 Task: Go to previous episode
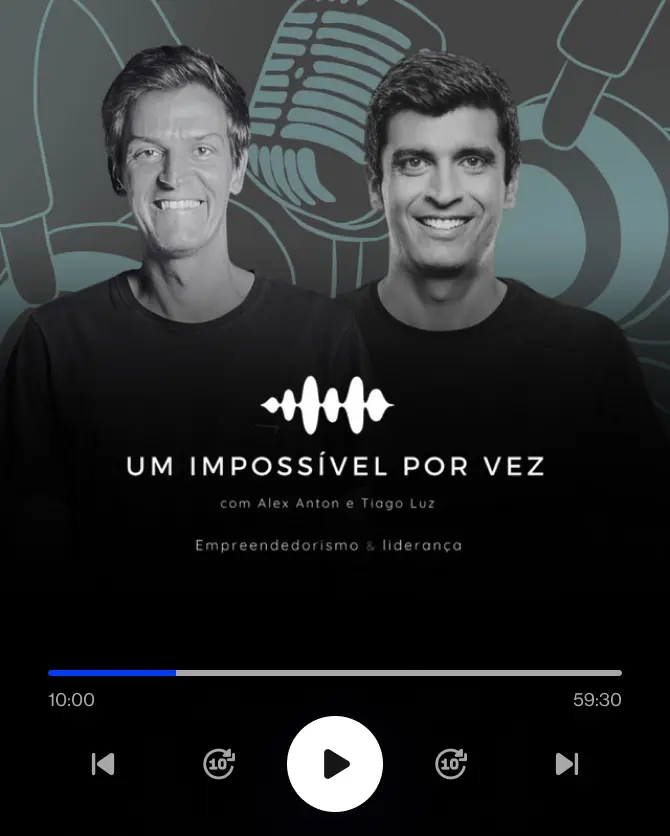point(103,764)
